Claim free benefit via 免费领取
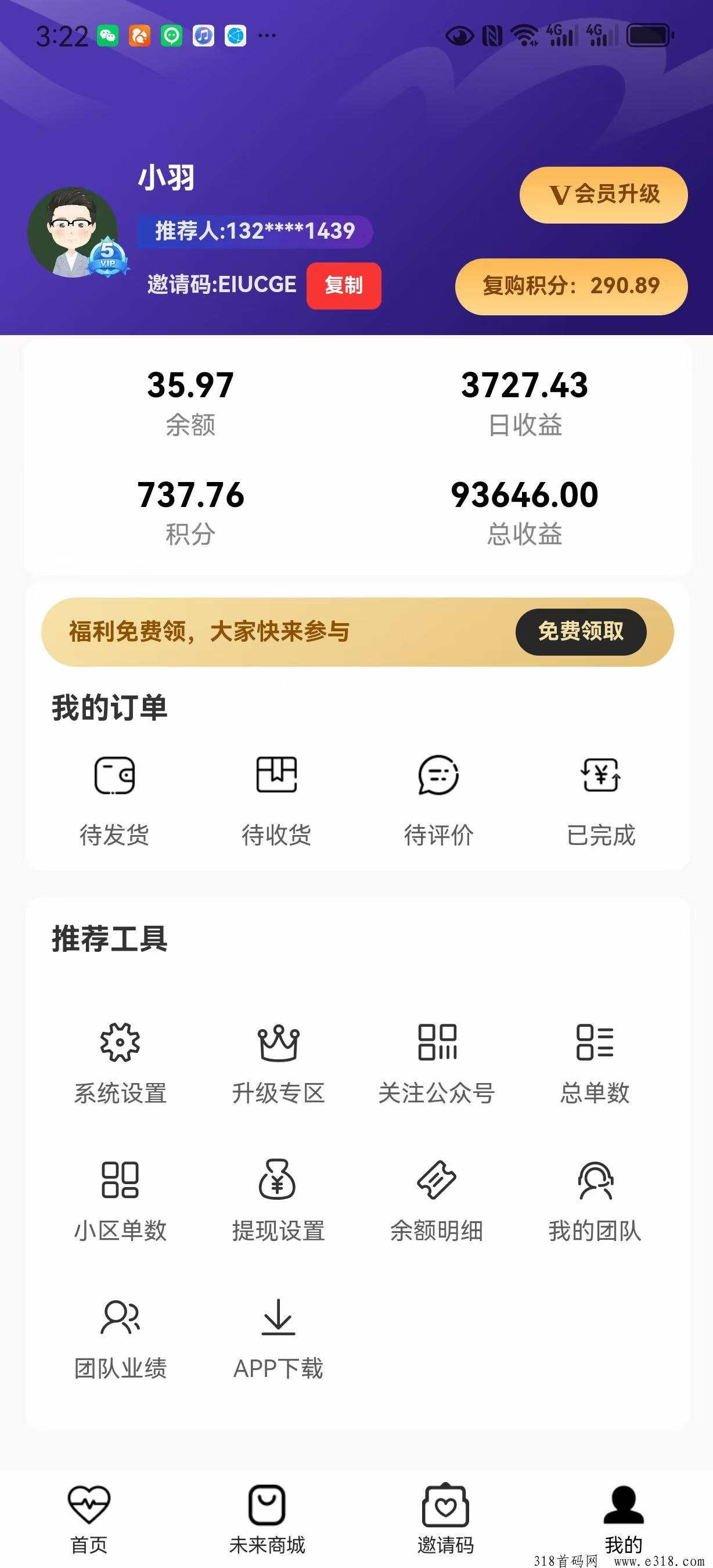Screen dimensions: 713x1568 (x=581, y=632)
